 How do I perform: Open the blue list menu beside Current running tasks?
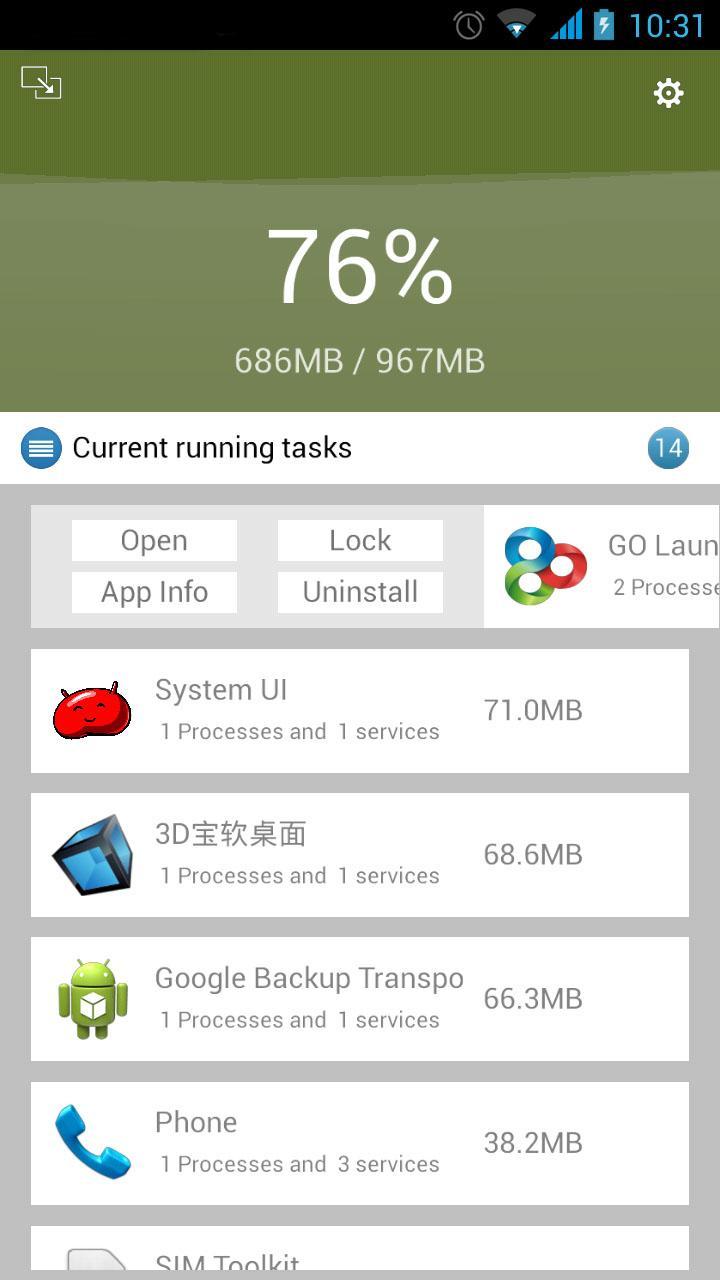point(41,448)
